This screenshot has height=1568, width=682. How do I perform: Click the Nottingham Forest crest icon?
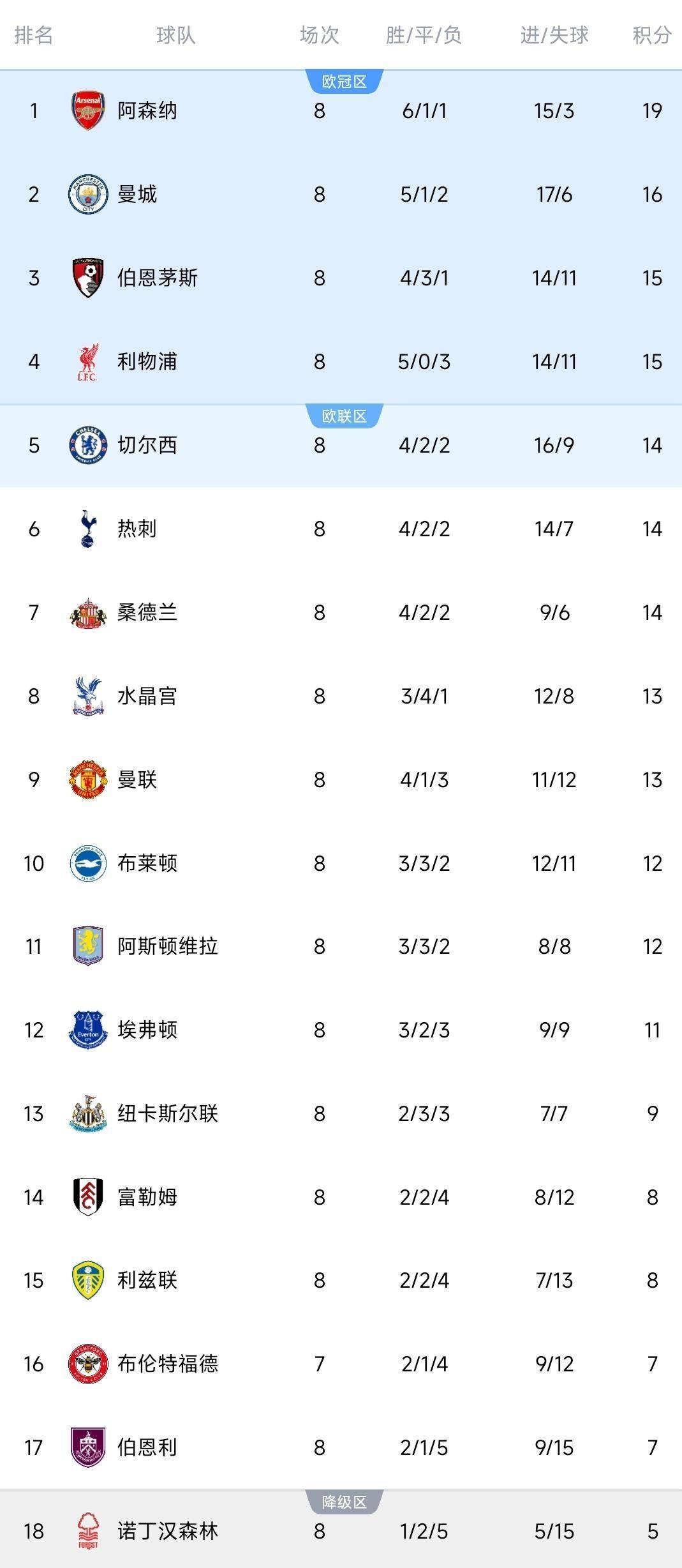[x=88, y=1531]
